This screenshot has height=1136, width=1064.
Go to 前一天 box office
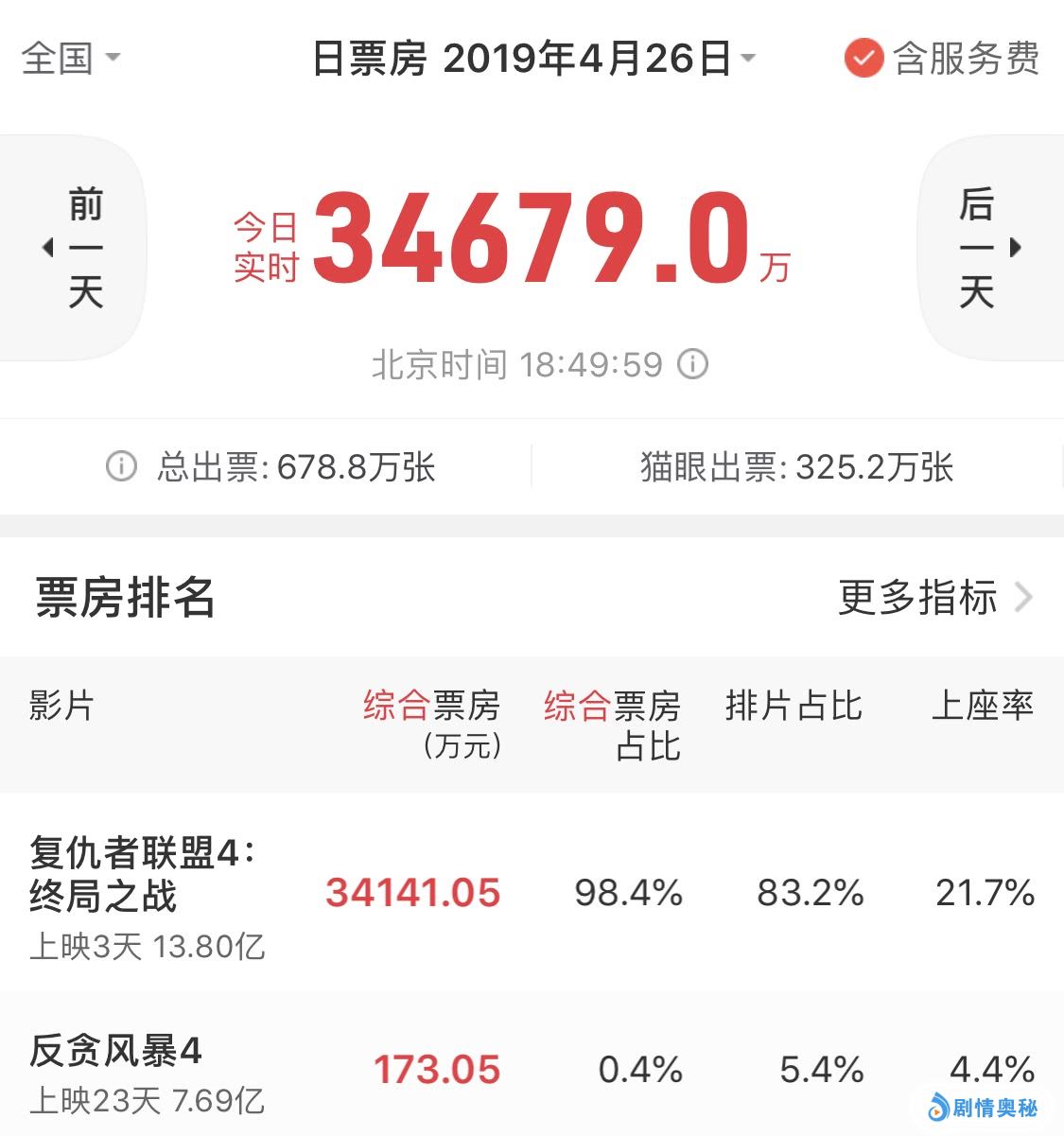pyautogui.click(x=74, y=248)
